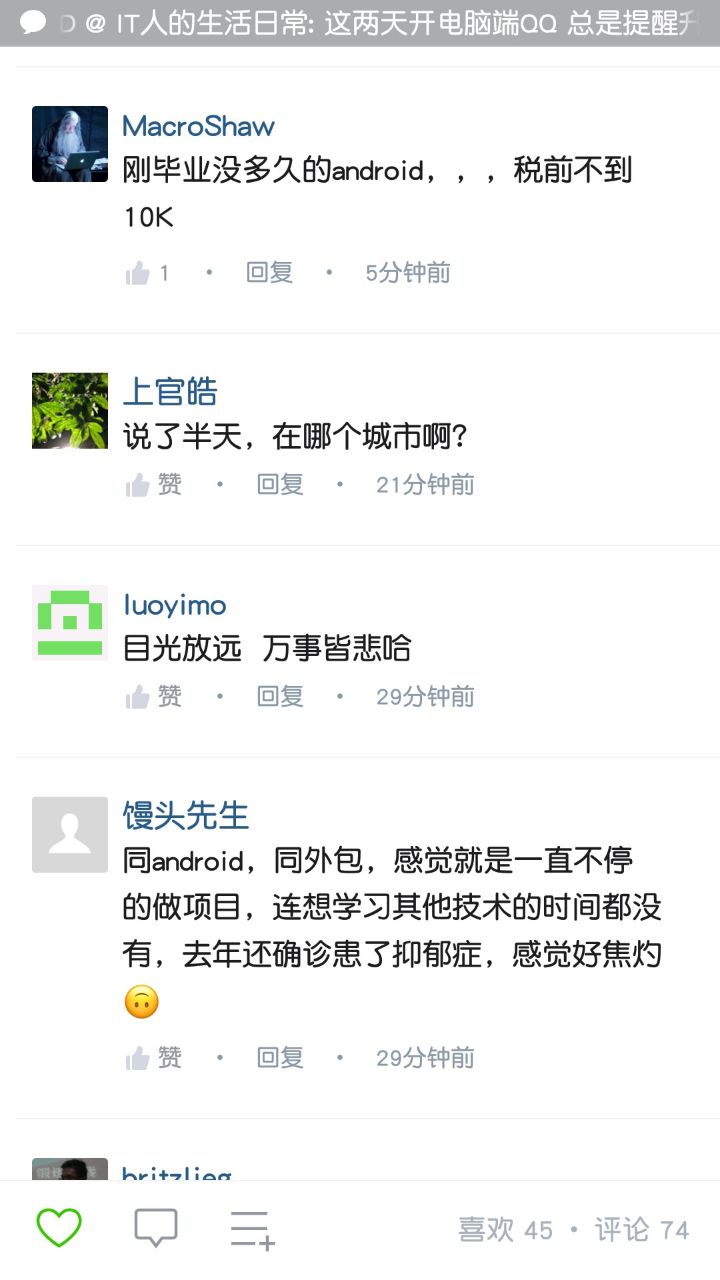Add article to collection list
The image size is (720, 1280).
tap(252, 1229)
